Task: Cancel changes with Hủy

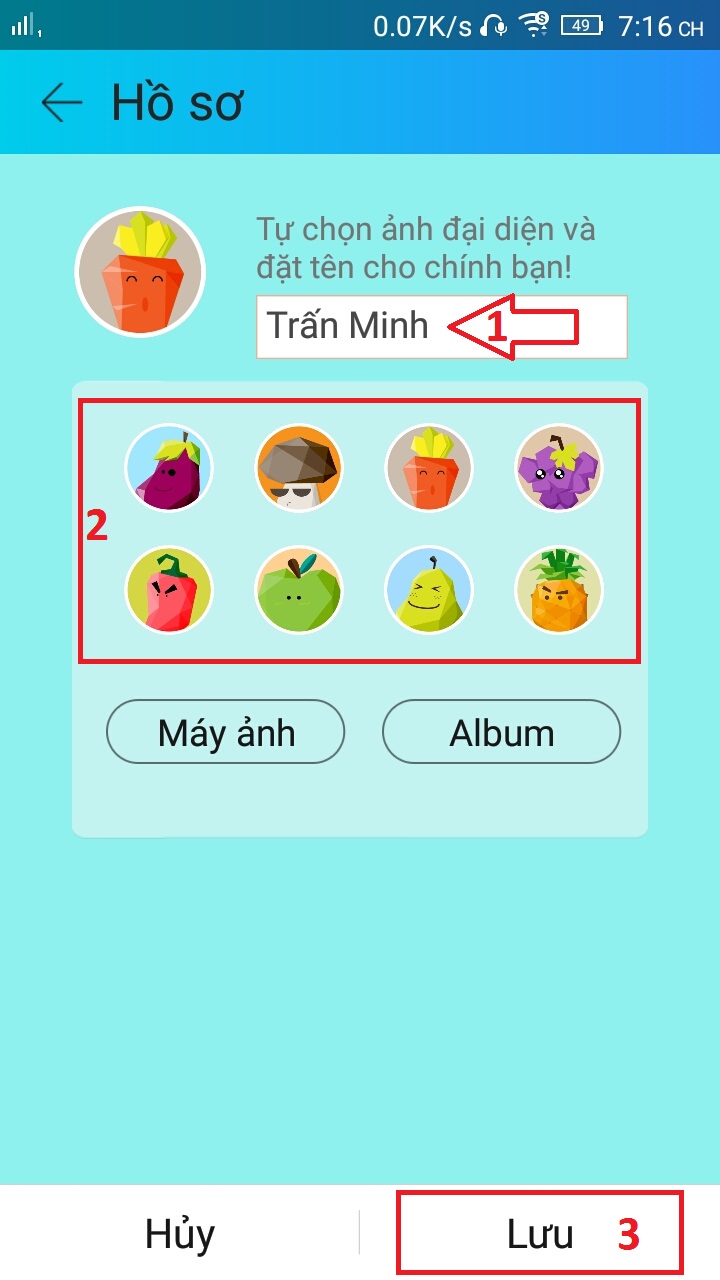Action: [180, 1233]
